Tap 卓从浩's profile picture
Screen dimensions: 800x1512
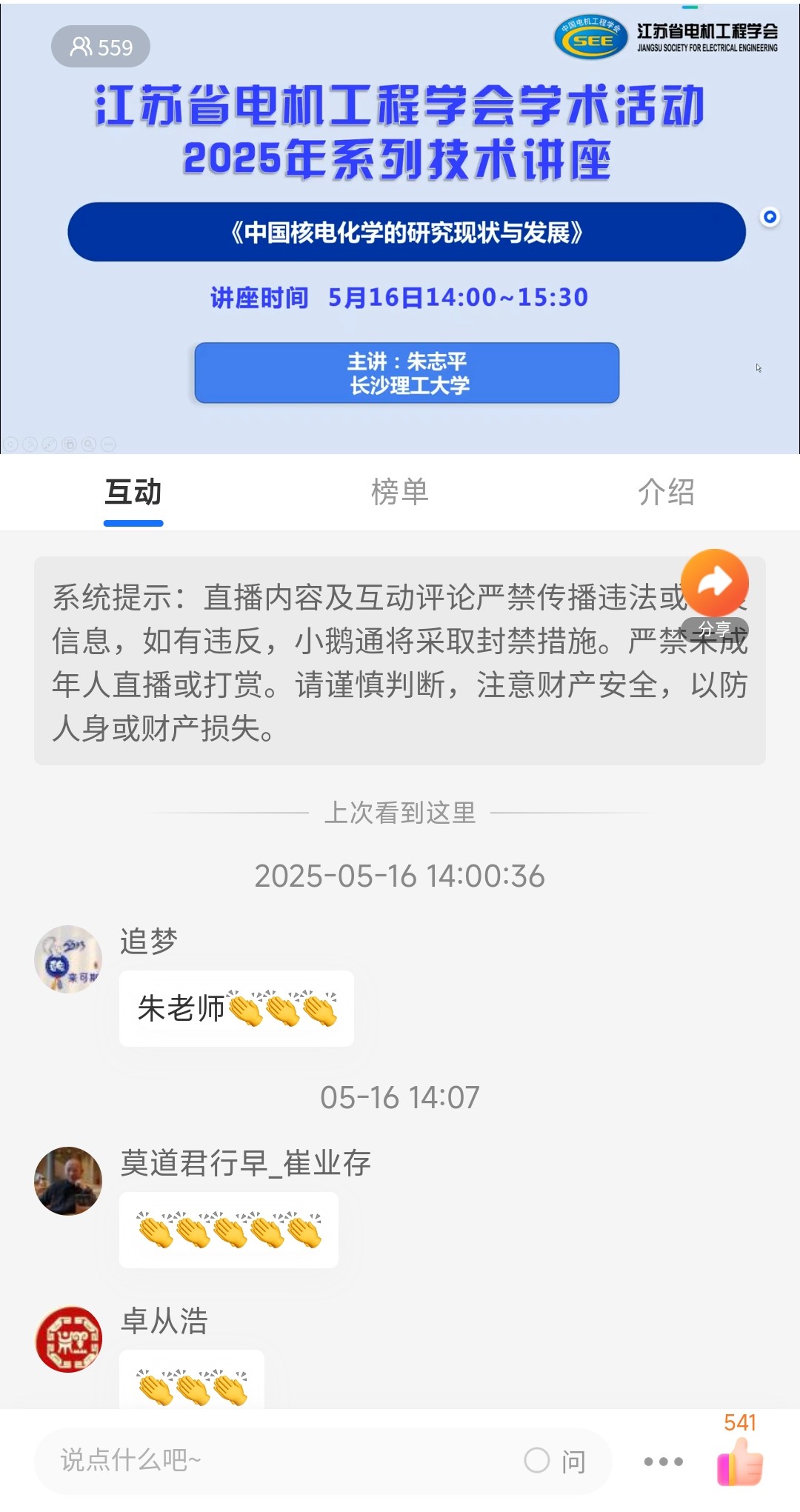click(x=68, y=1339)
